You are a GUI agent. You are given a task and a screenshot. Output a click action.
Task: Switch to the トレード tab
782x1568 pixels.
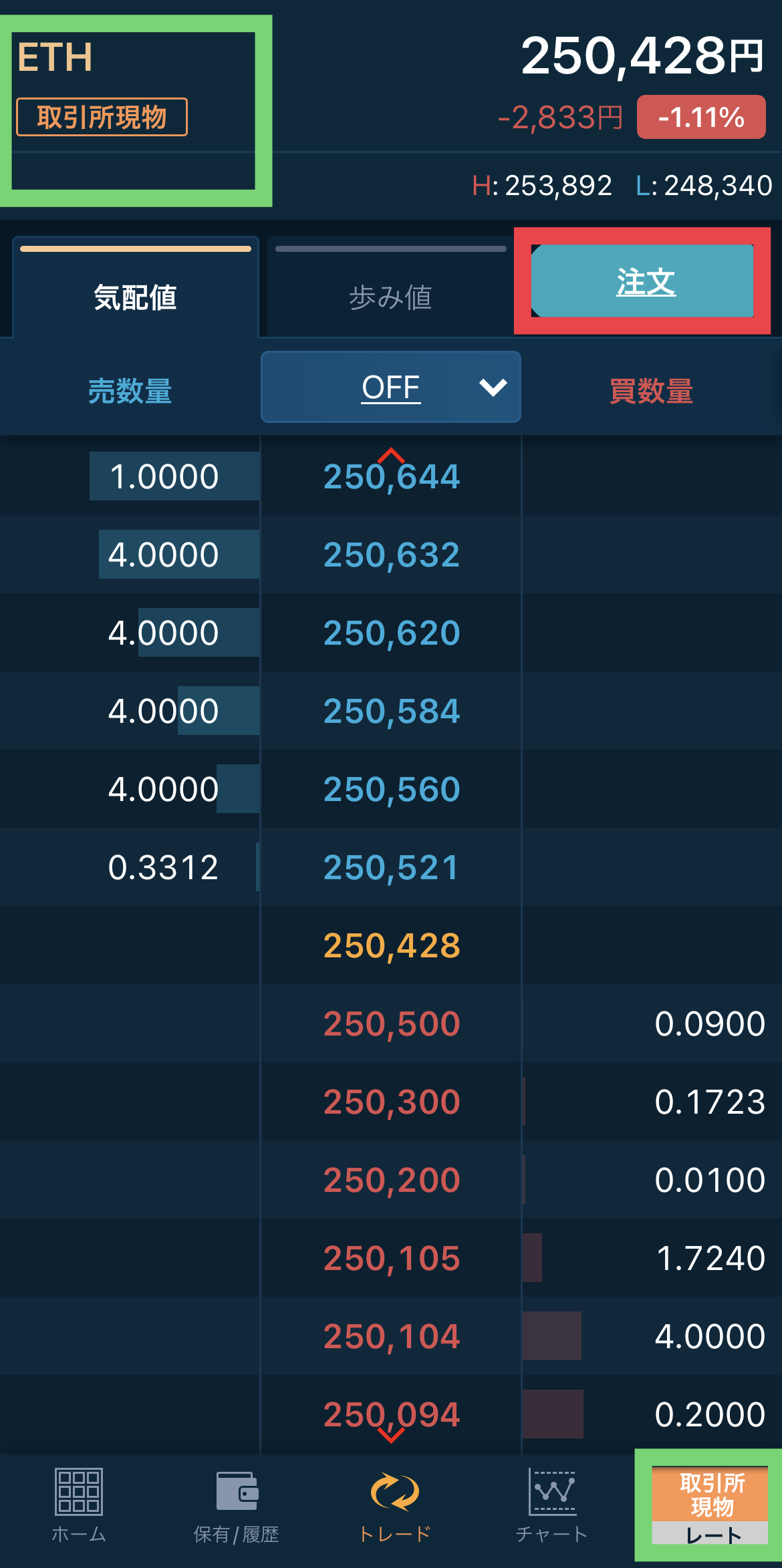pyautogui.click(x=394, y=1507)
